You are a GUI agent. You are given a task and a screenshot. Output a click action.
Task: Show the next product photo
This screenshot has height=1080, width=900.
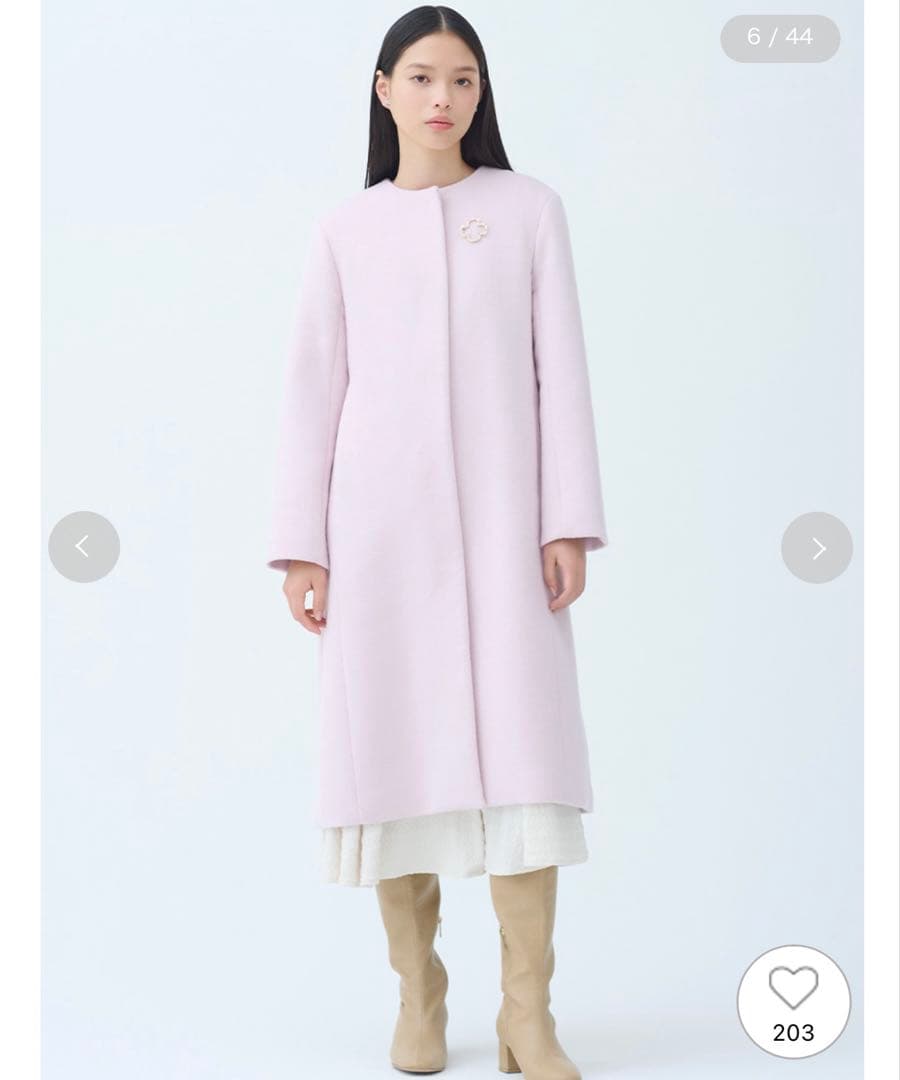(817, 548)
